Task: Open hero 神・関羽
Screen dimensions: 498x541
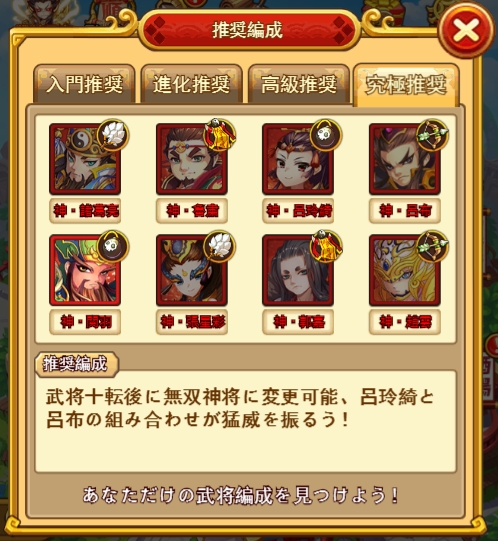Action: (85, 270)
